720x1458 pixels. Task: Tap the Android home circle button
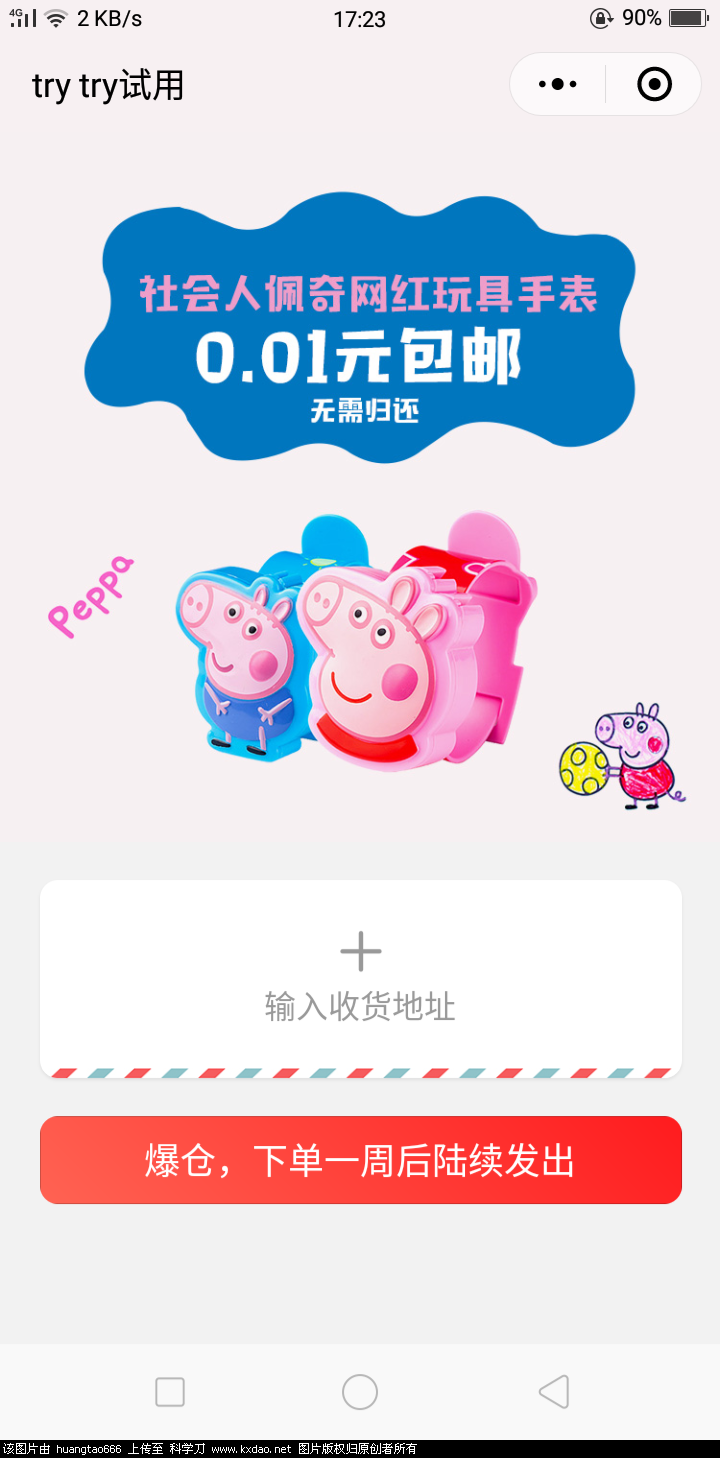[360, 1391]
